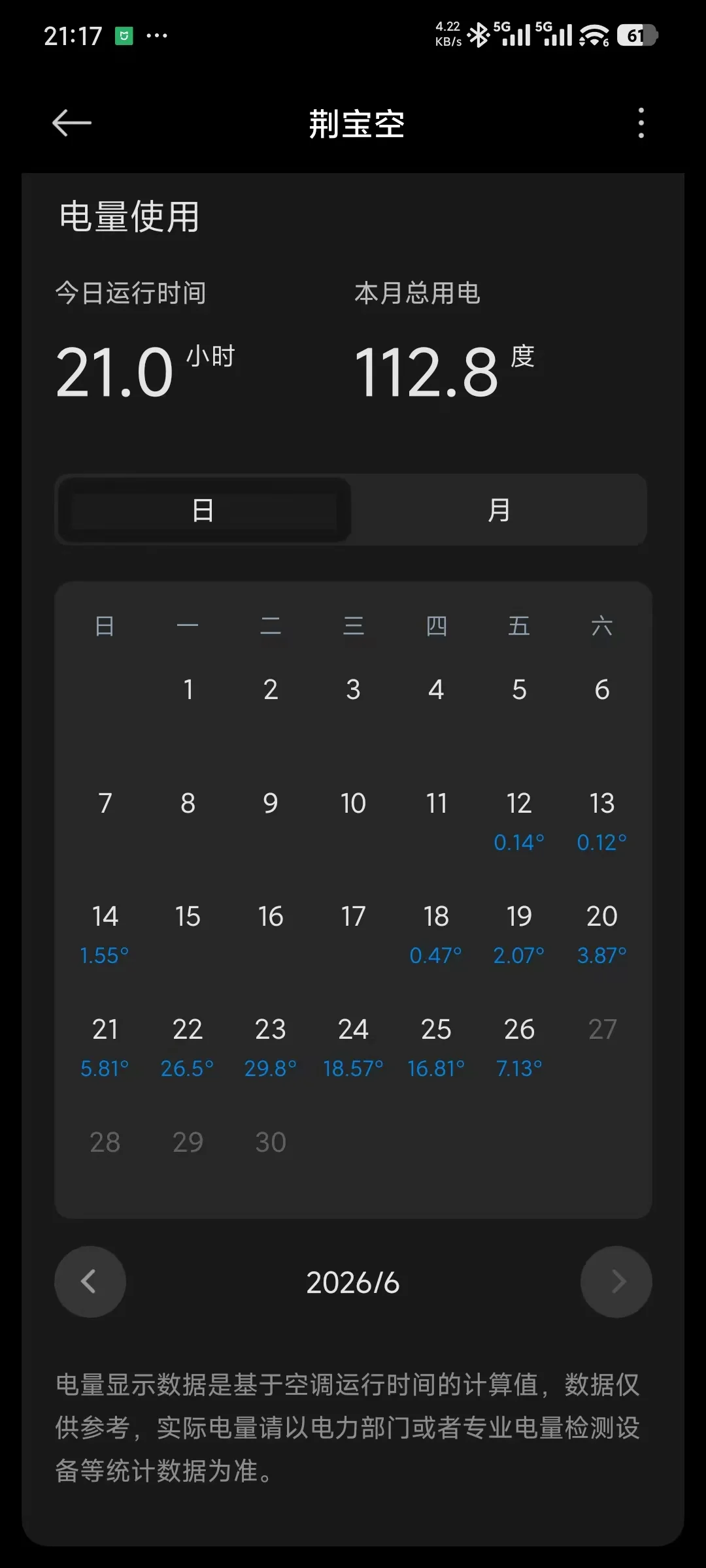Viewport: 706px width, 1568px height.
Task: Choose June 18 with 0.47° usage
Action: (x=436, y=934)
